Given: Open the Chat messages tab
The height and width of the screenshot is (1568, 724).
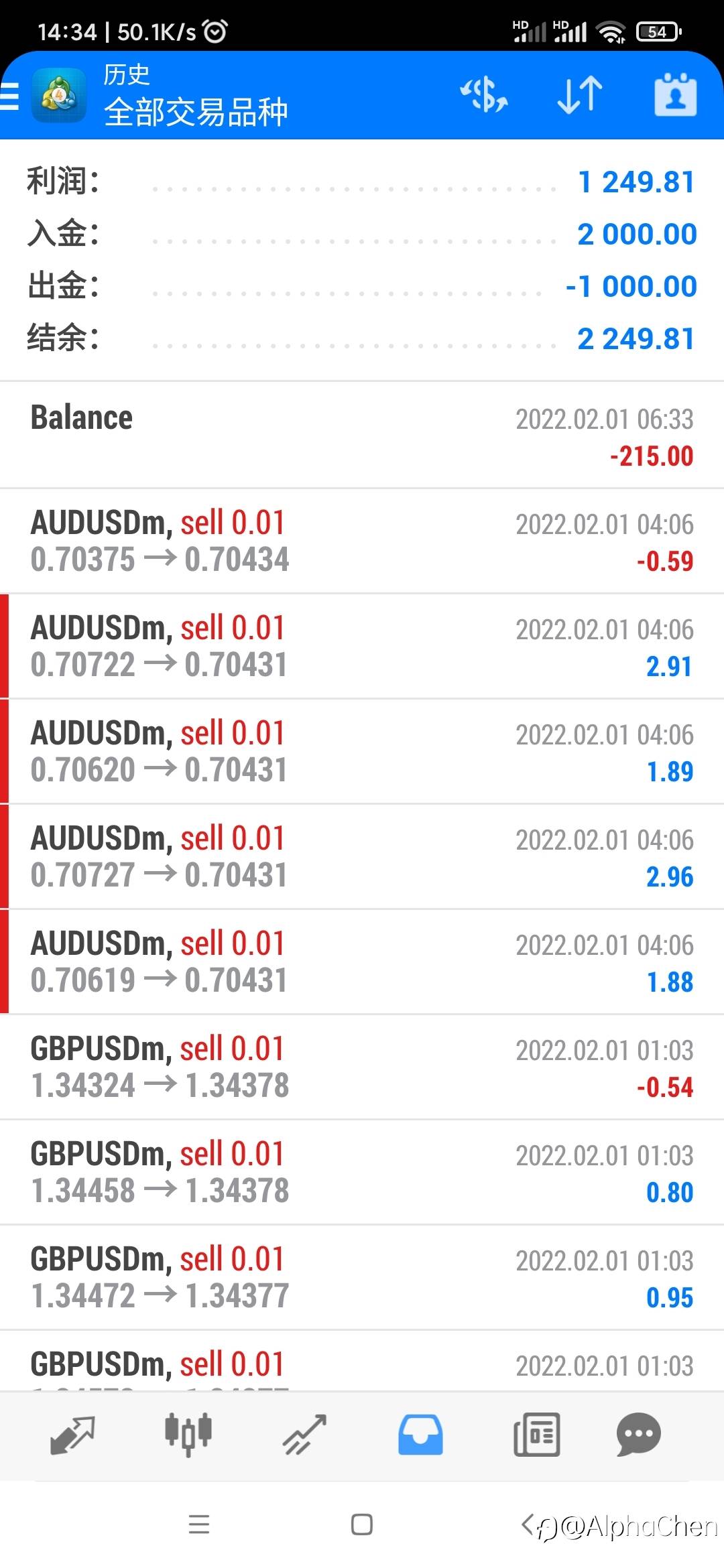Looking at the screenshot, I should click(x=639, y=1435).
